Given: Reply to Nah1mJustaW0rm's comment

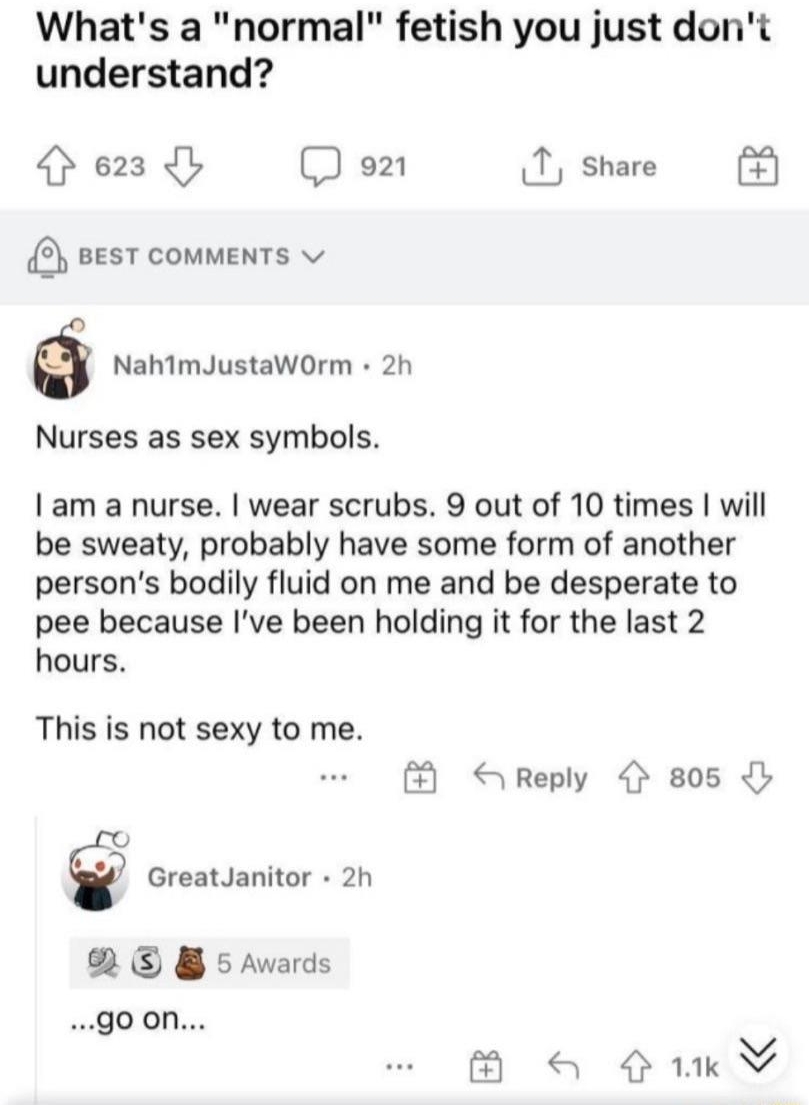Looking at the screenshot, I should point(530,777).
